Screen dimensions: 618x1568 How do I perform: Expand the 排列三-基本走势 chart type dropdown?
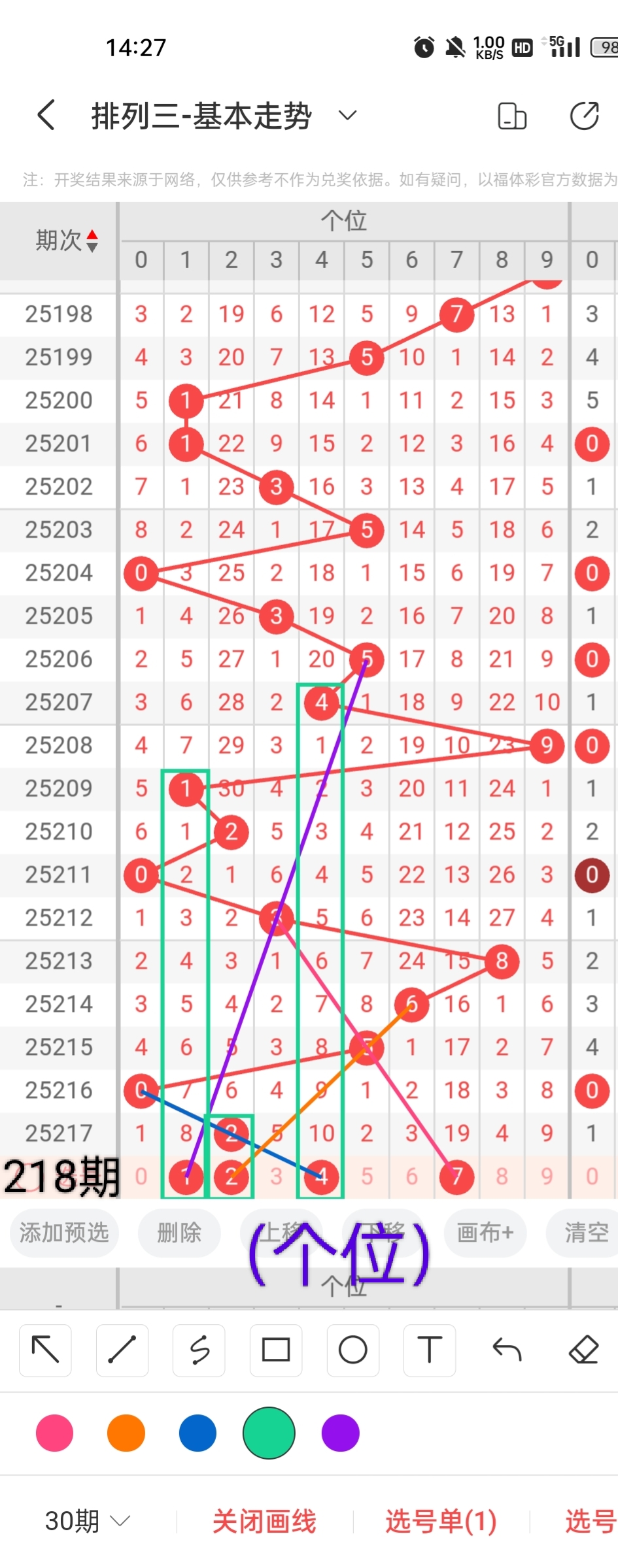[x=347, y=116]
